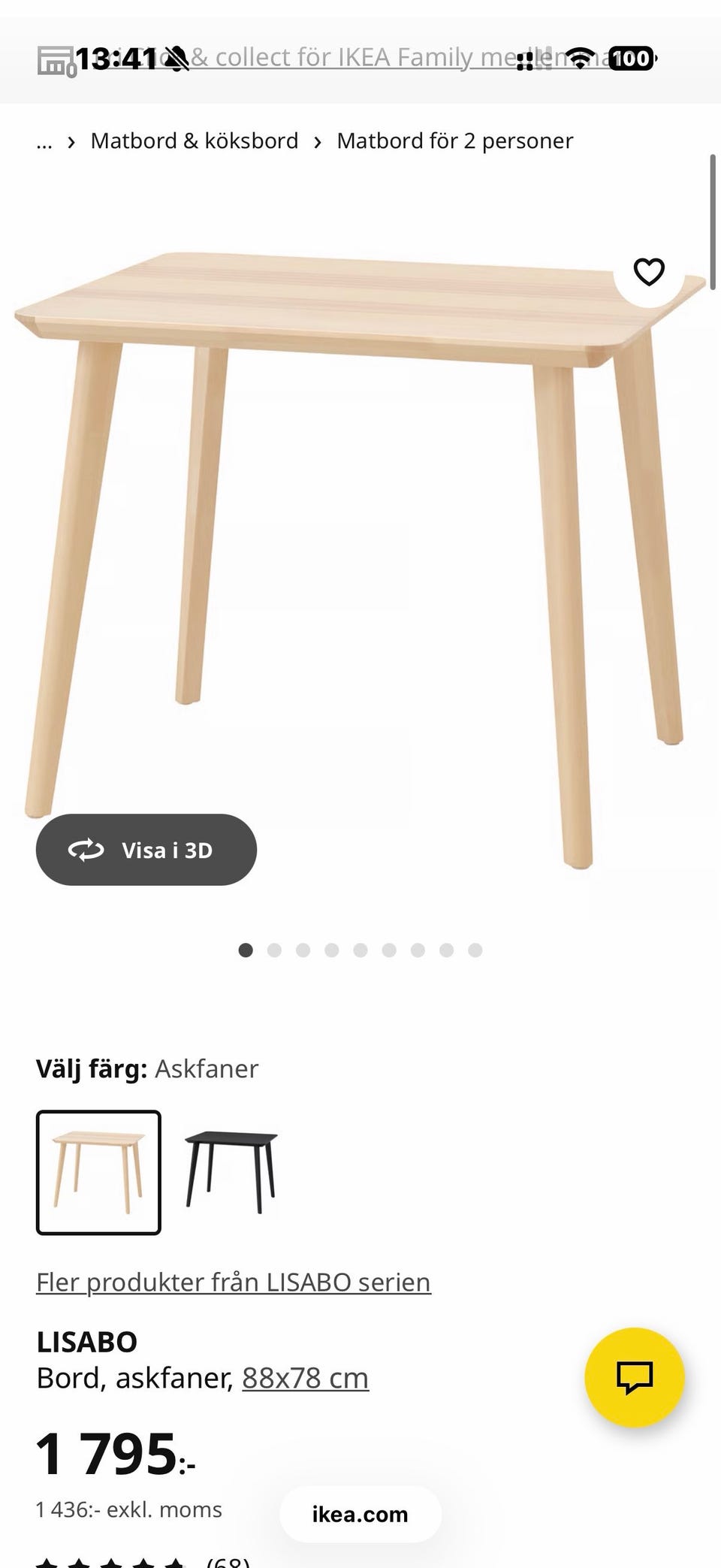Image resolution: width=721 pixels, height=1568 pixels.
Task: Tap the 3D rotation arrows icon
Action: click(85, 850)
